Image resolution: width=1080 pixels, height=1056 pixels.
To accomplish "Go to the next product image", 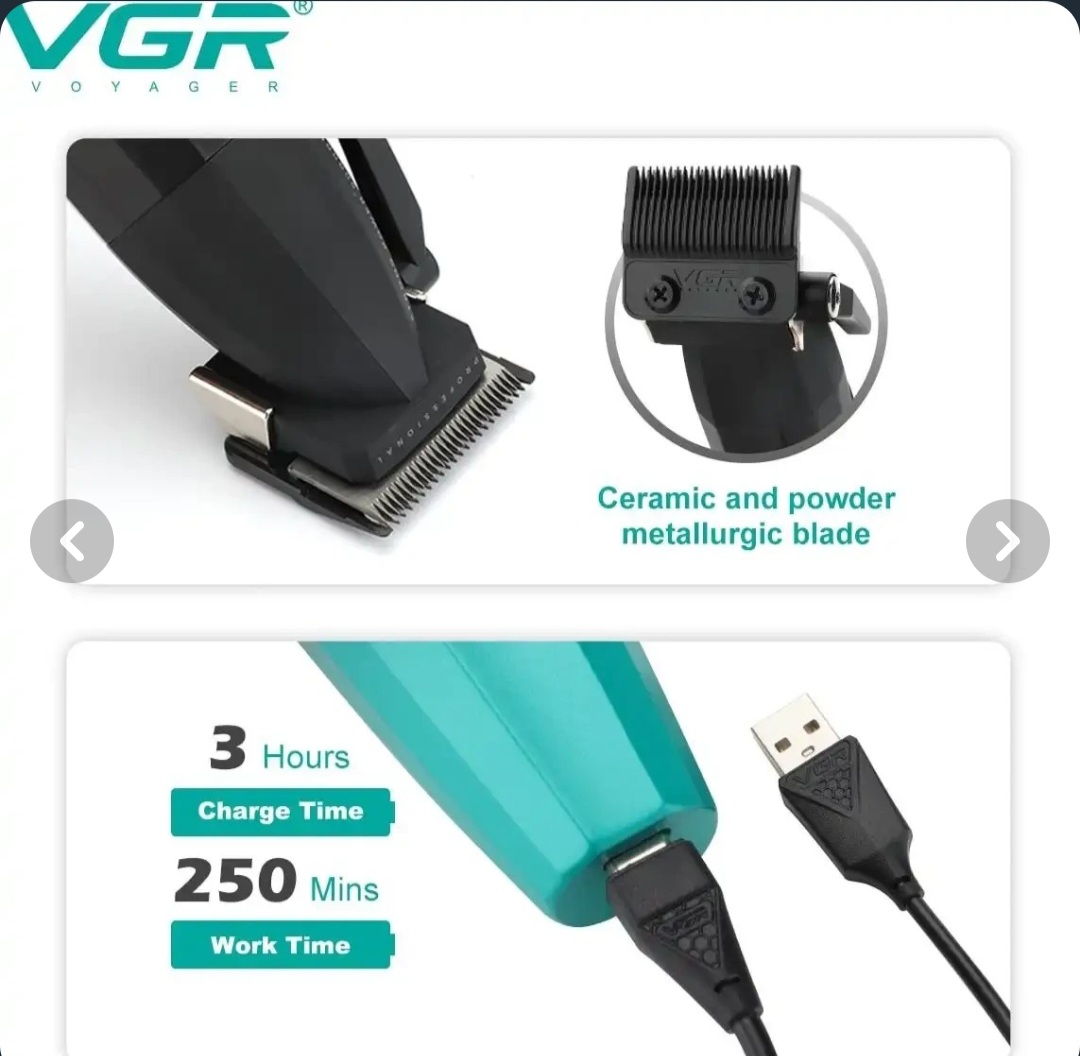I will click(x=1007, y=541).
